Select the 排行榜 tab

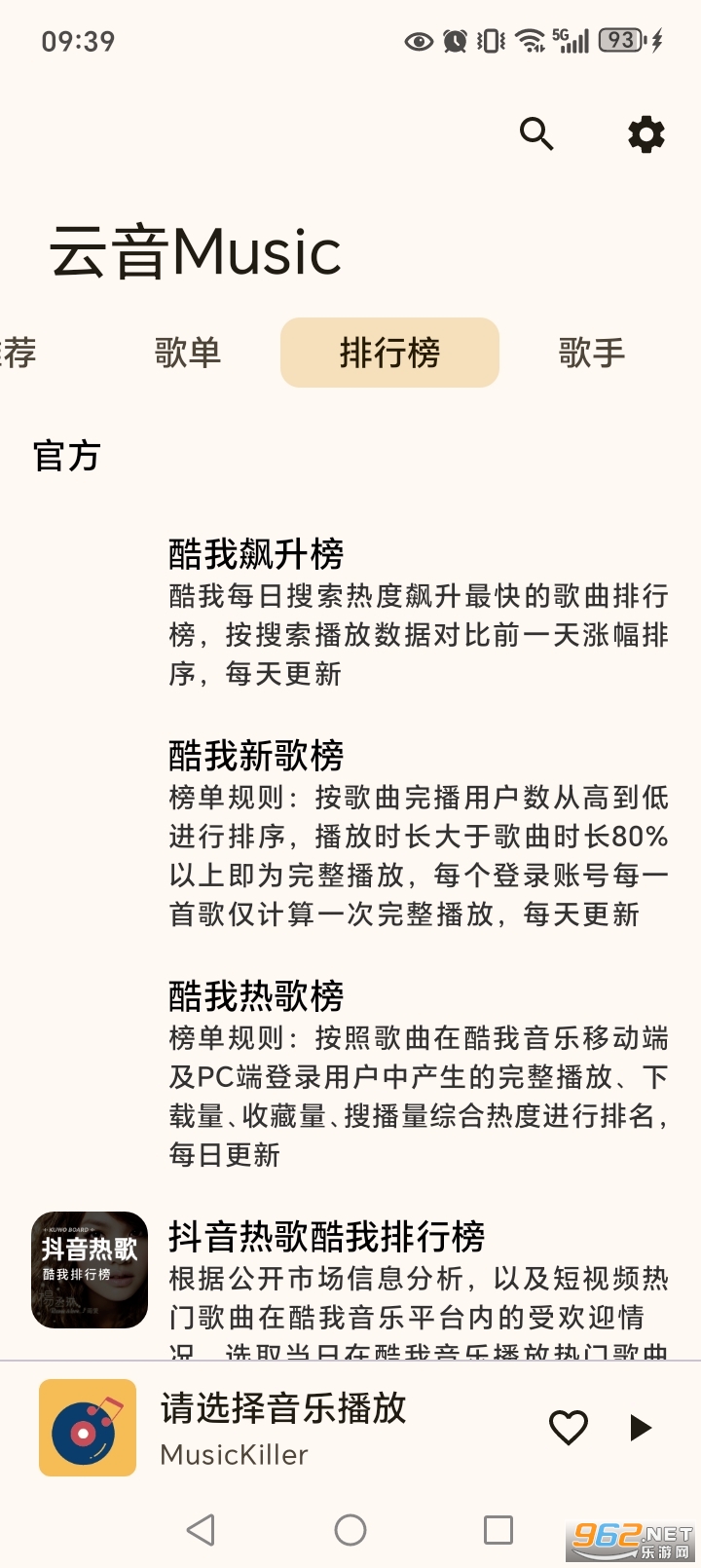coord(389,353)
